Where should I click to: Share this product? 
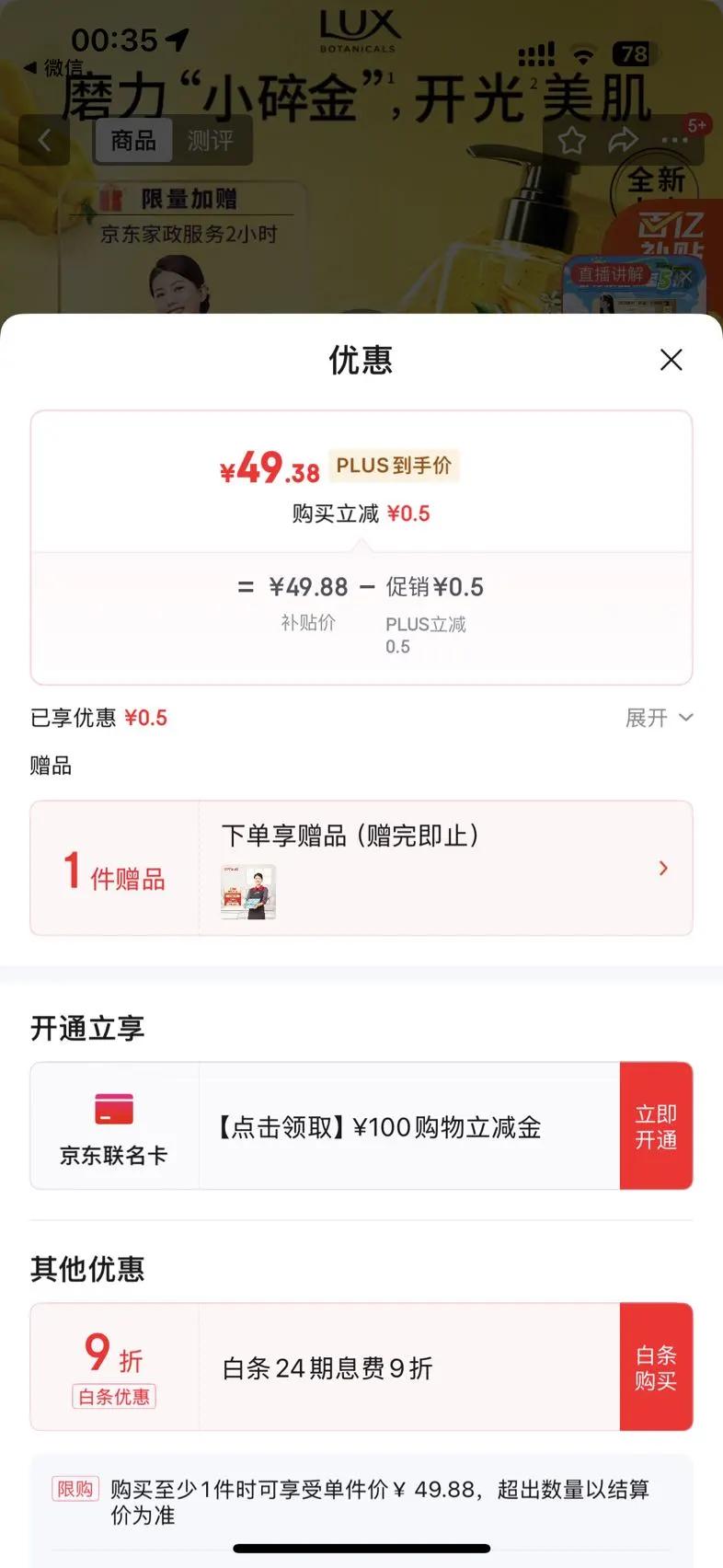(x=624, y=141)
